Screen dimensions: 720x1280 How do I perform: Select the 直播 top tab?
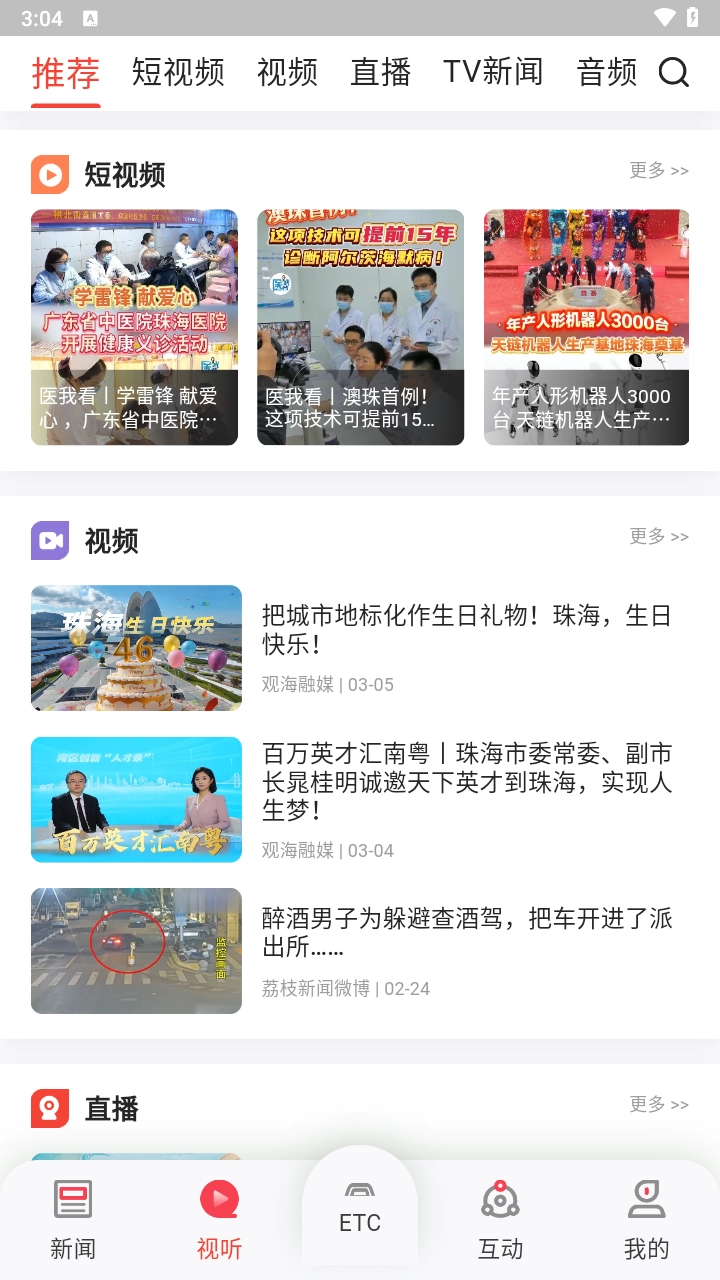[381, 72]
